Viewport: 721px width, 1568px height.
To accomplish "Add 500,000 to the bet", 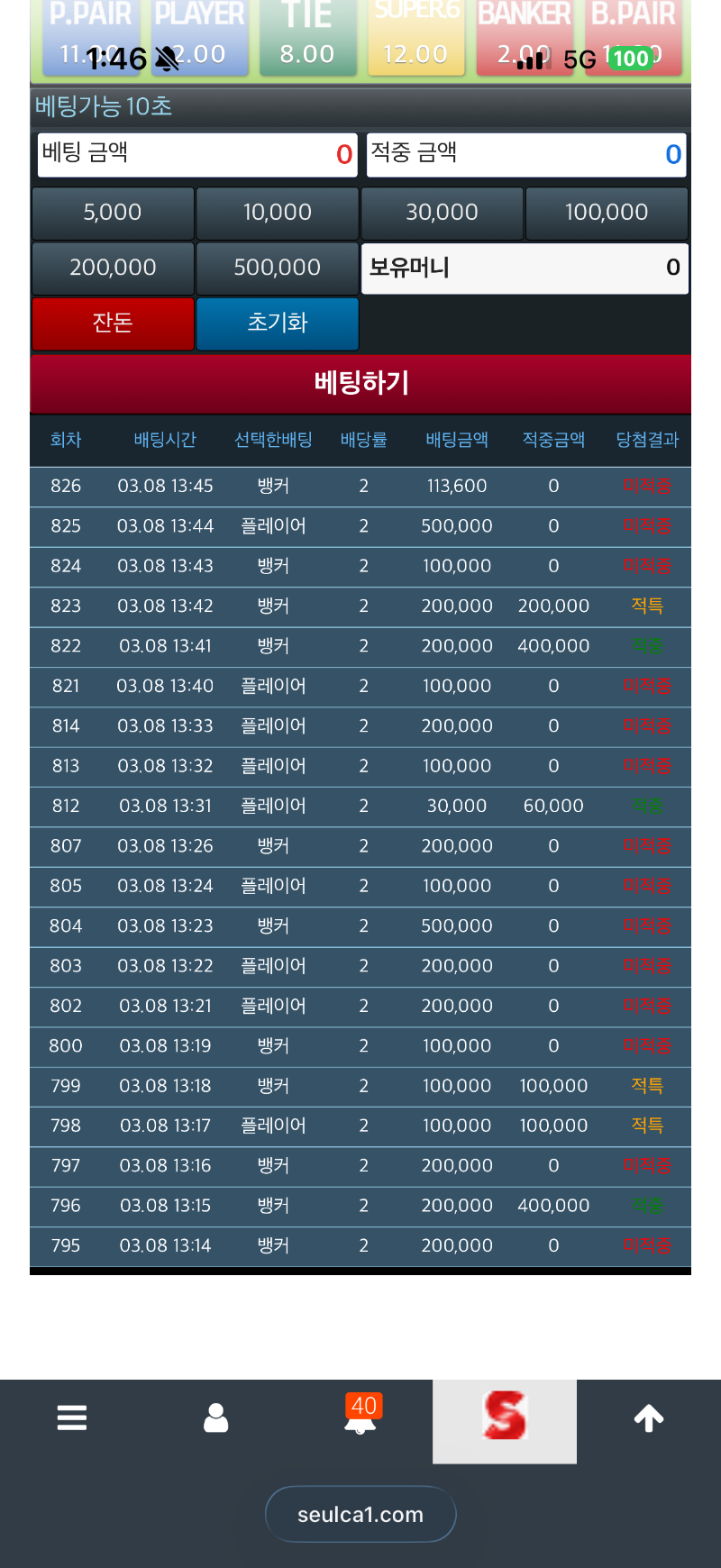I will [277, 268].
